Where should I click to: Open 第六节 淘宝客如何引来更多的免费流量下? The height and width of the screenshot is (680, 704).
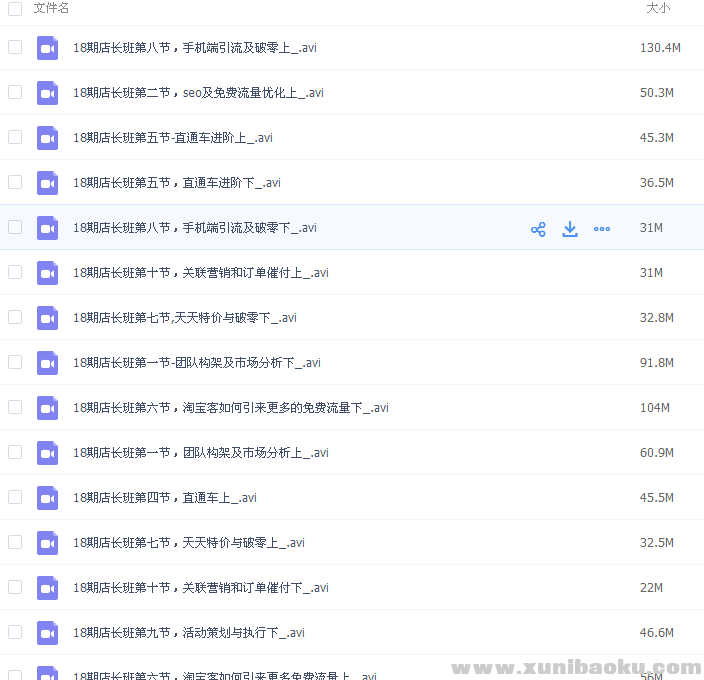(230, 408)
